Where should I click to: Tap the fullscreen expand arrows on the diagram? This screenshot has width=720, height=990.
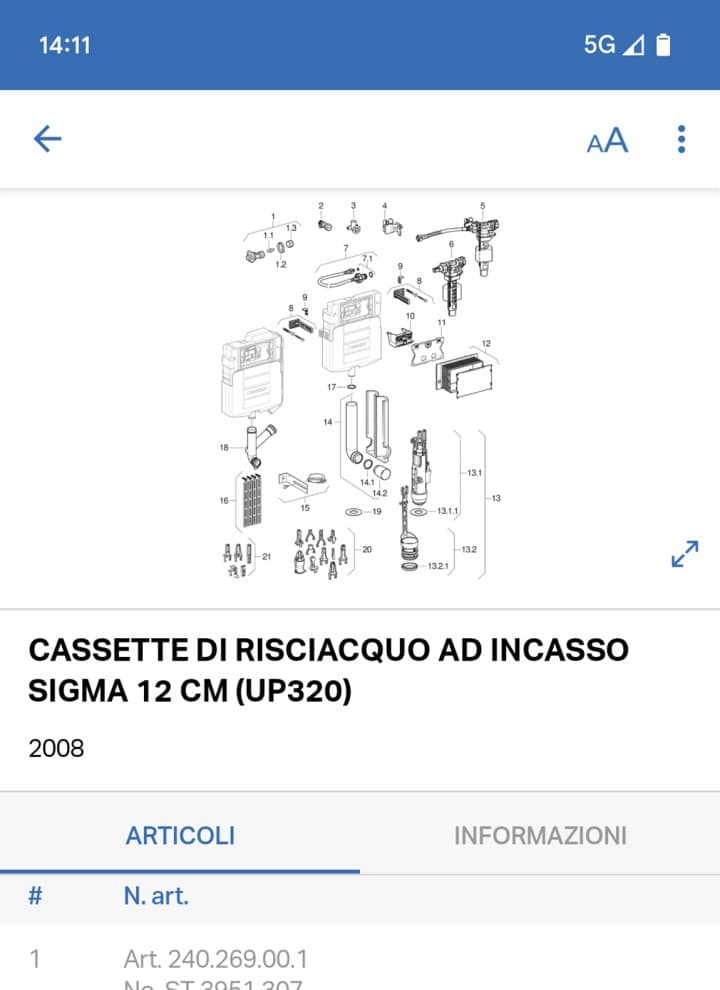coord(685,551)
